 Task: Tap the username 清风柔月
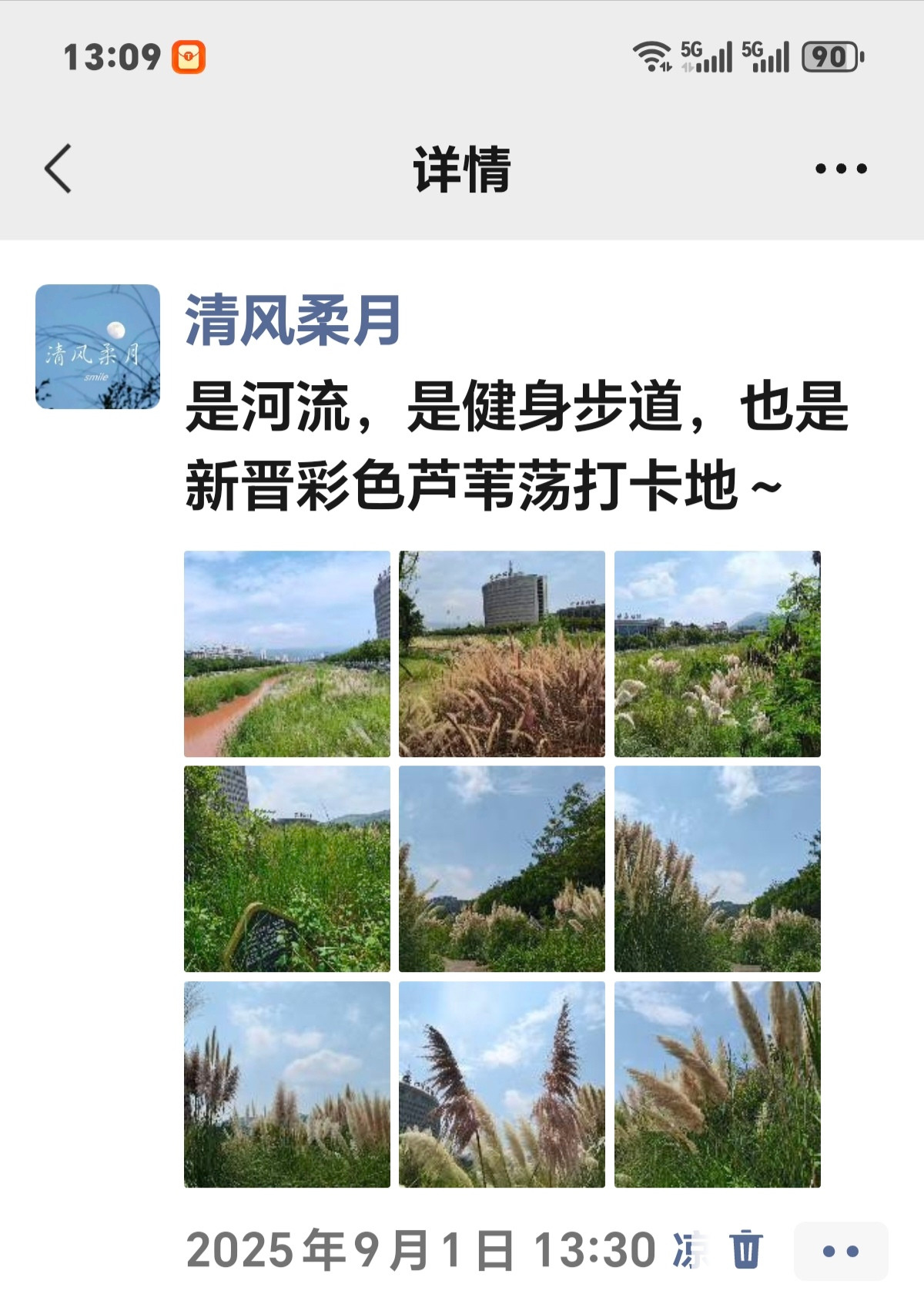click(293, 321)
